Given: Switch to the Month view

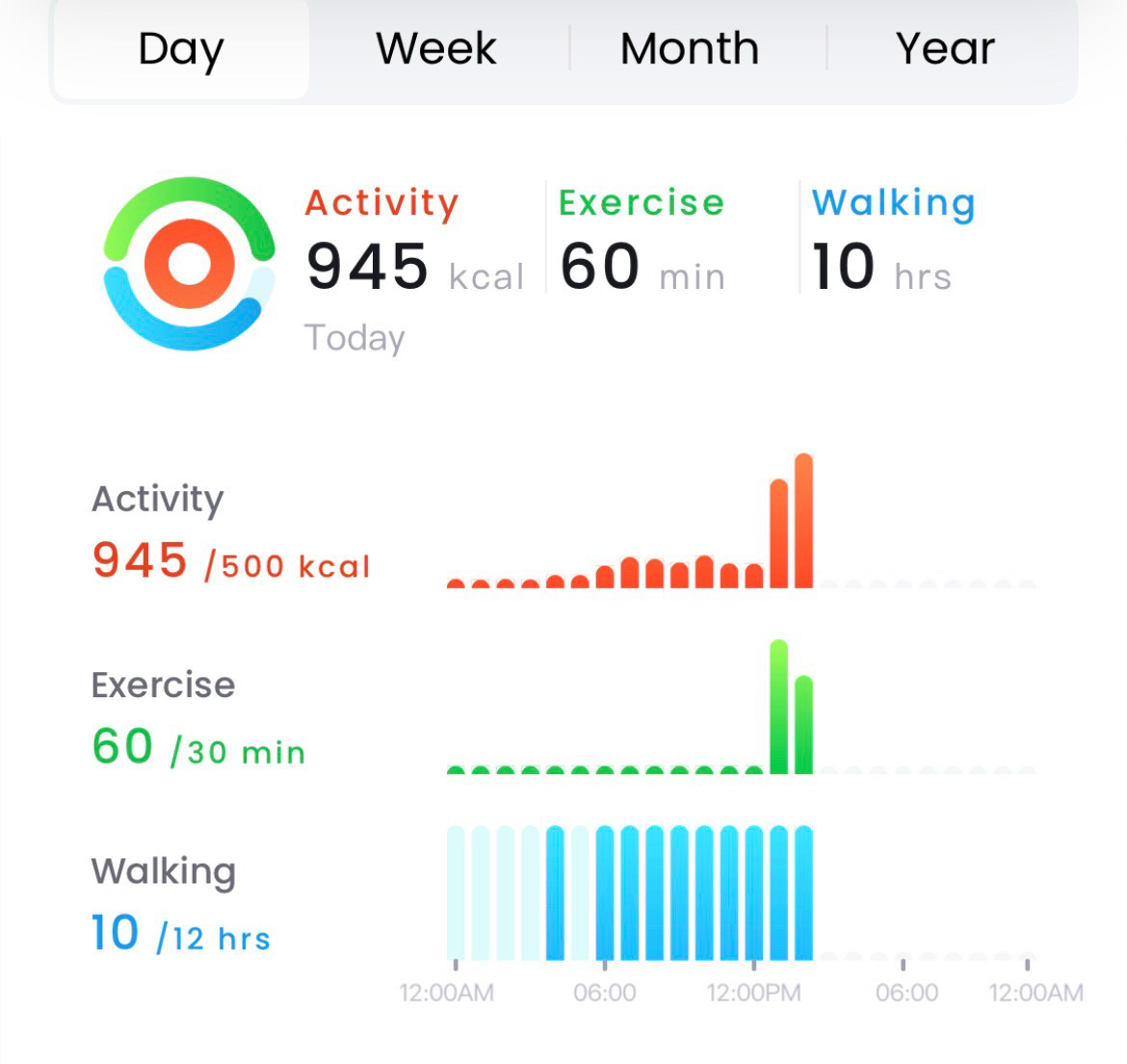Looking at the screenshot, I should [x=690, y=49].
